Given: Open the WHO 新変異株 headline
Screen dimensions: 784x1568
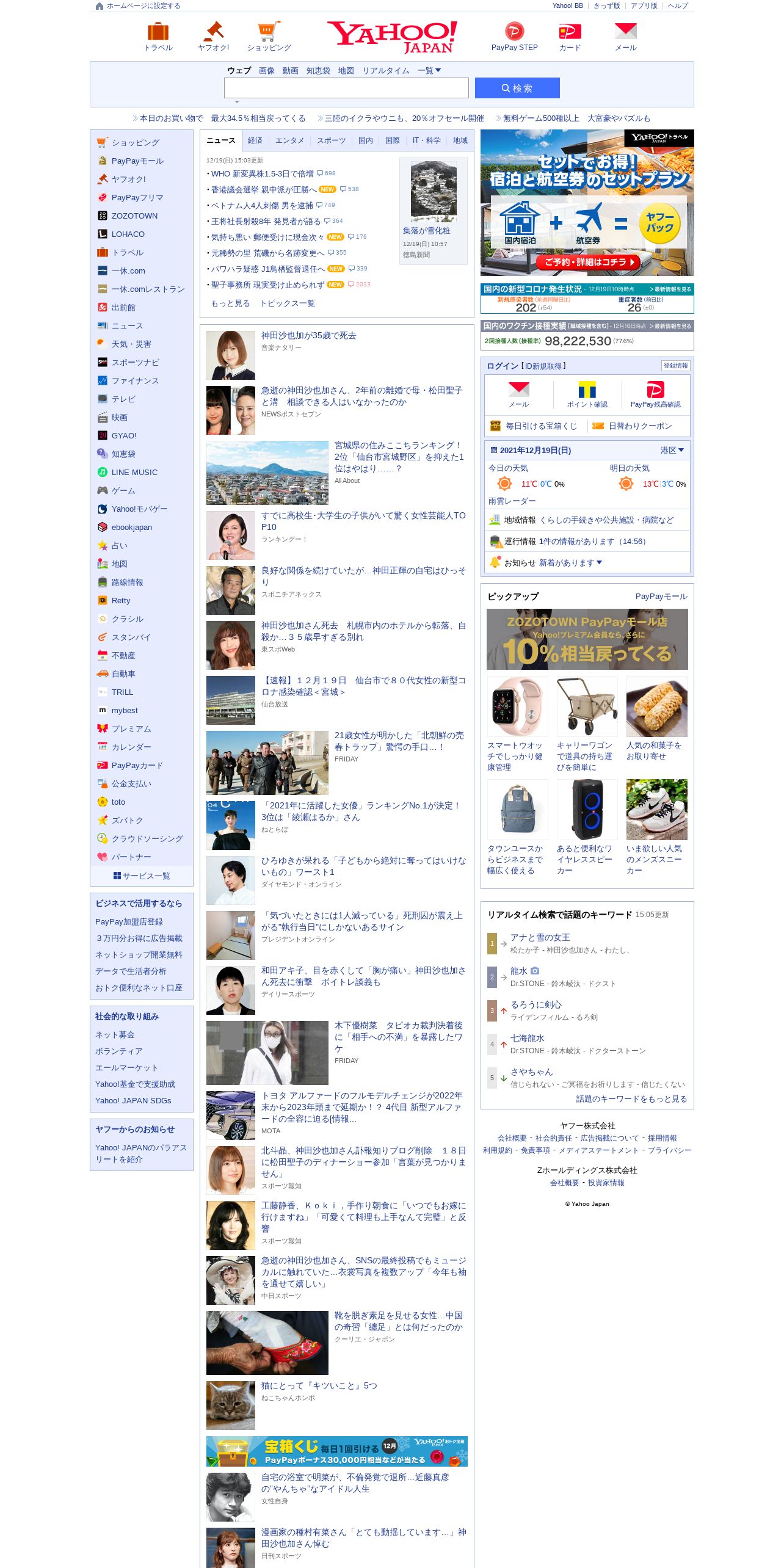Looking at the screenshot, I should coord(263,173).
